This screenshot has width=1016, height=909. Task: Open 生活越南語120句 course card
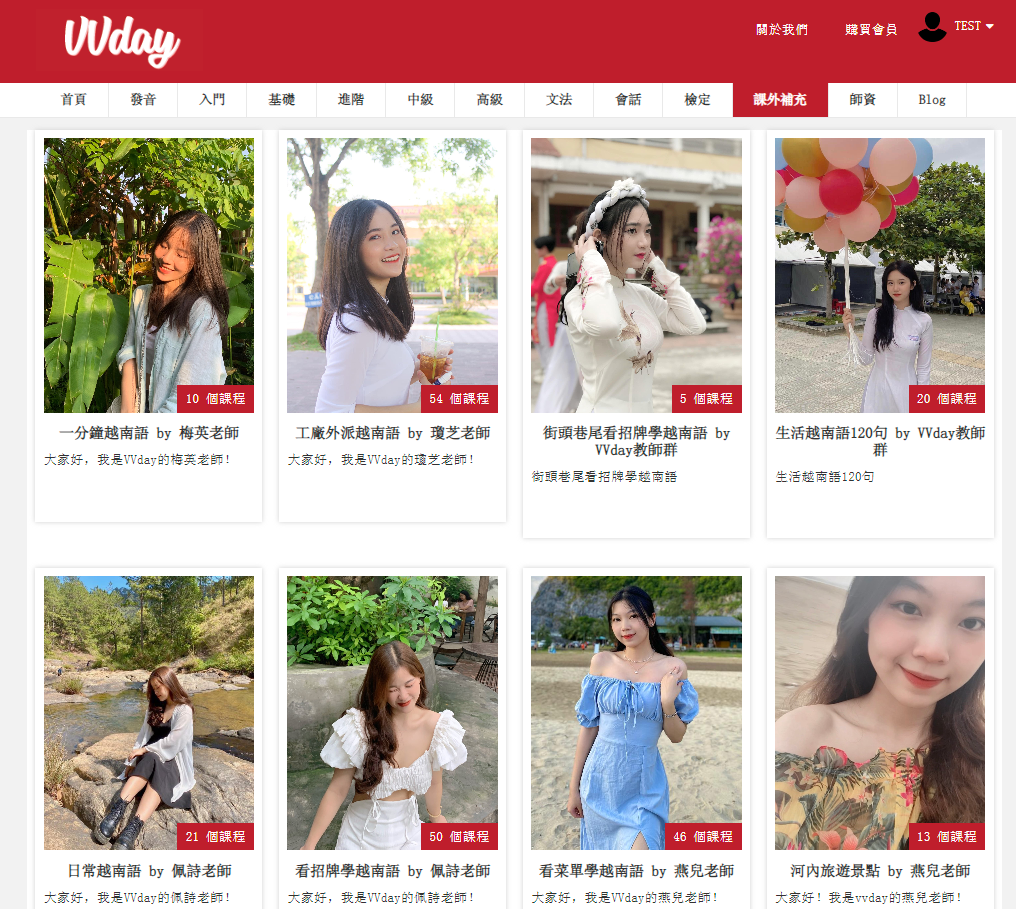pyautogui.click(x=880, y=441)
